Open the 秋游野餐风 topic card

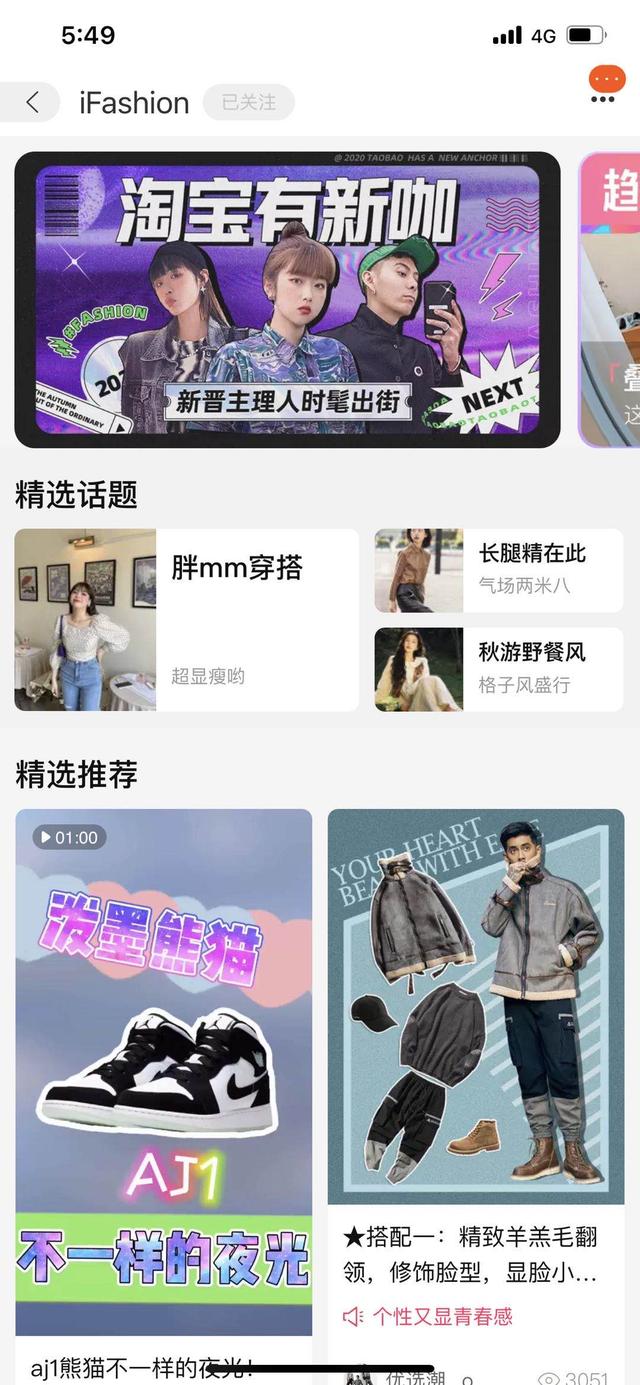pos(498,669)
